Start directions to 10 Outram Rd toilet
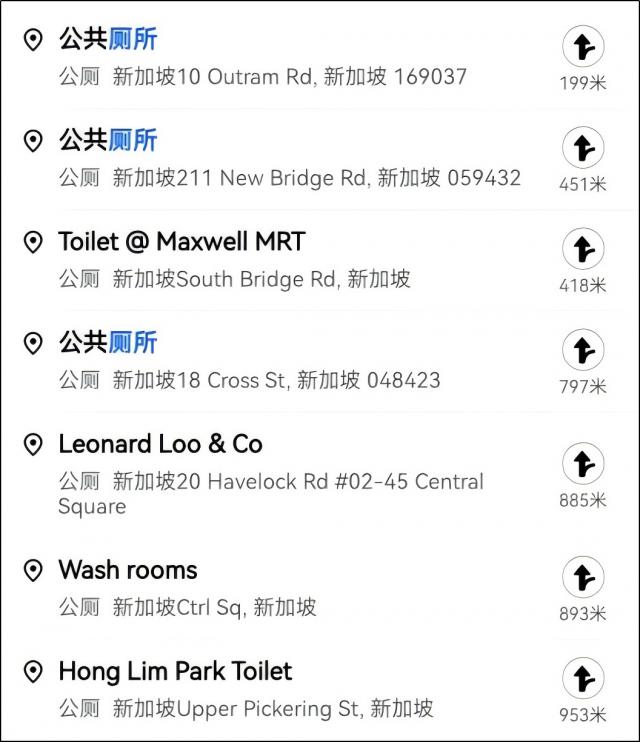 [582, 47]
